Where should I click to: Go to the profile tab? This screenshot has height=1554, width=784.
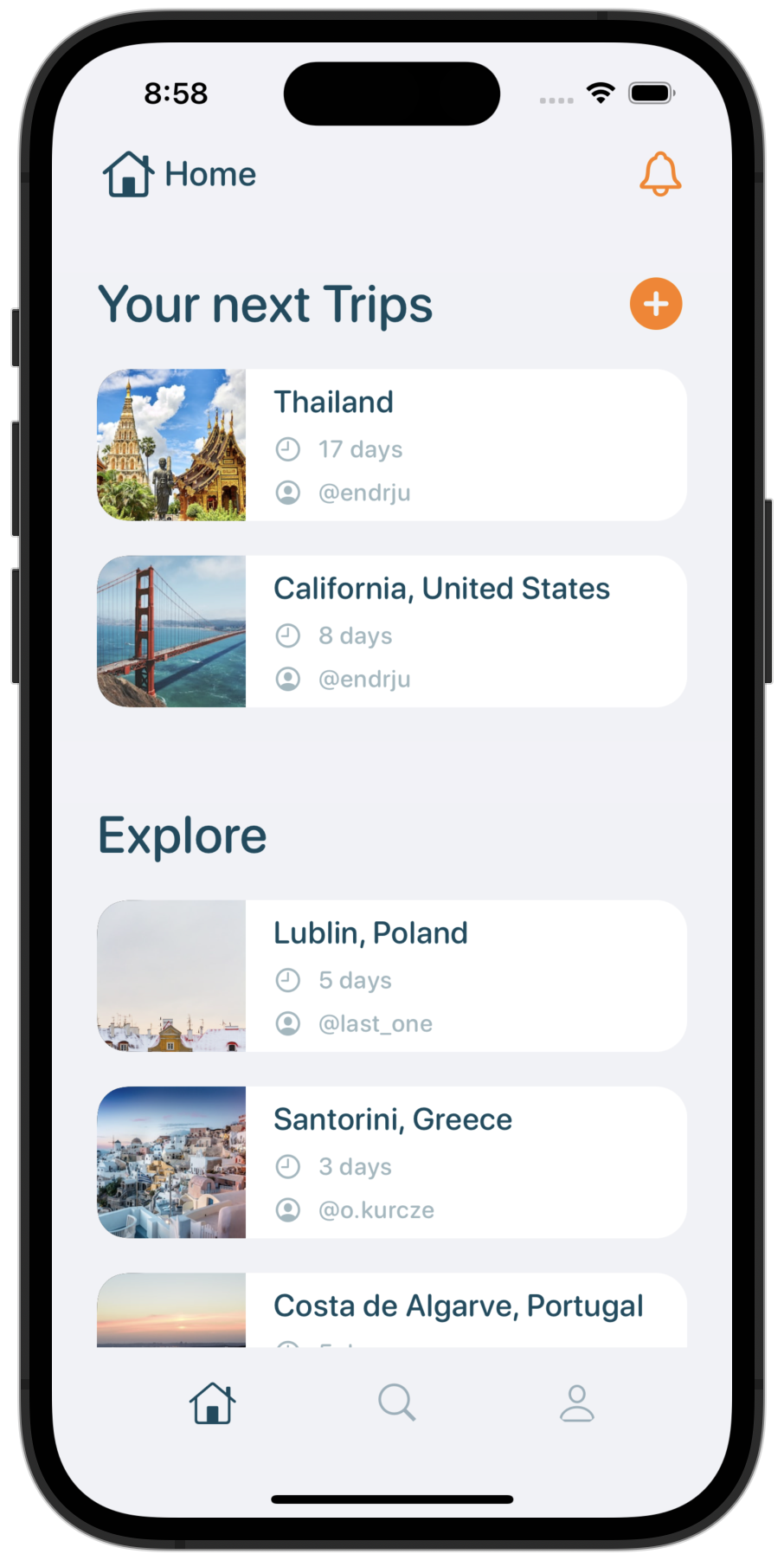576,1402
